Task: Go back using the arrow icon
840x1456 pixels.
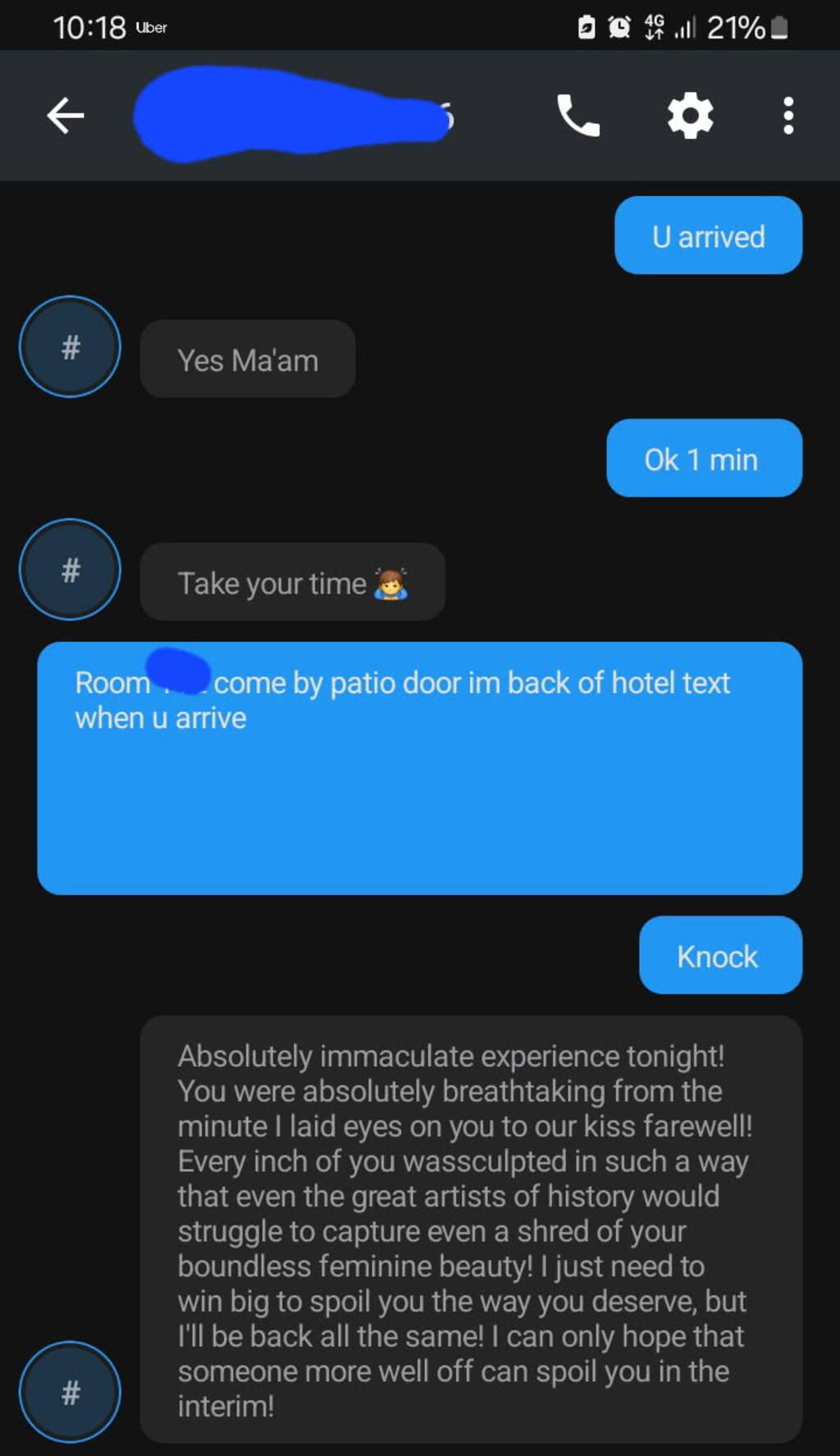Action: (x=66, y=115)
